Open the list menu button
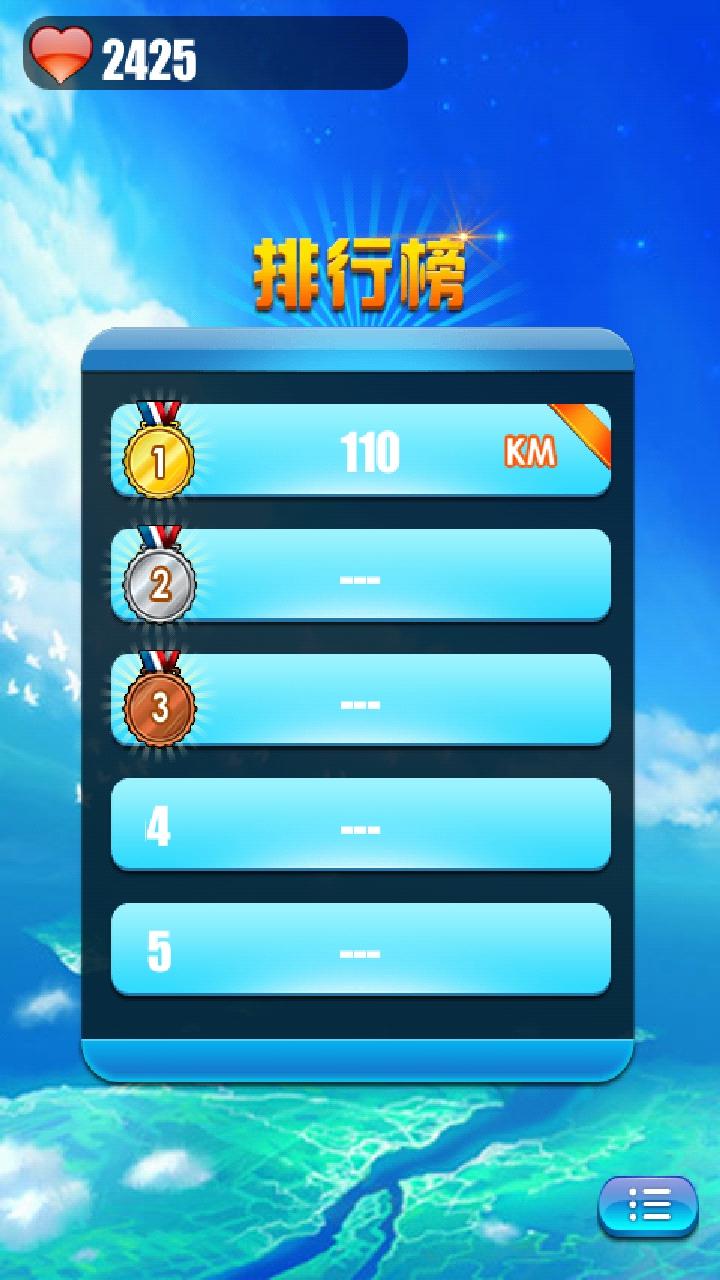 [648, 1206]
